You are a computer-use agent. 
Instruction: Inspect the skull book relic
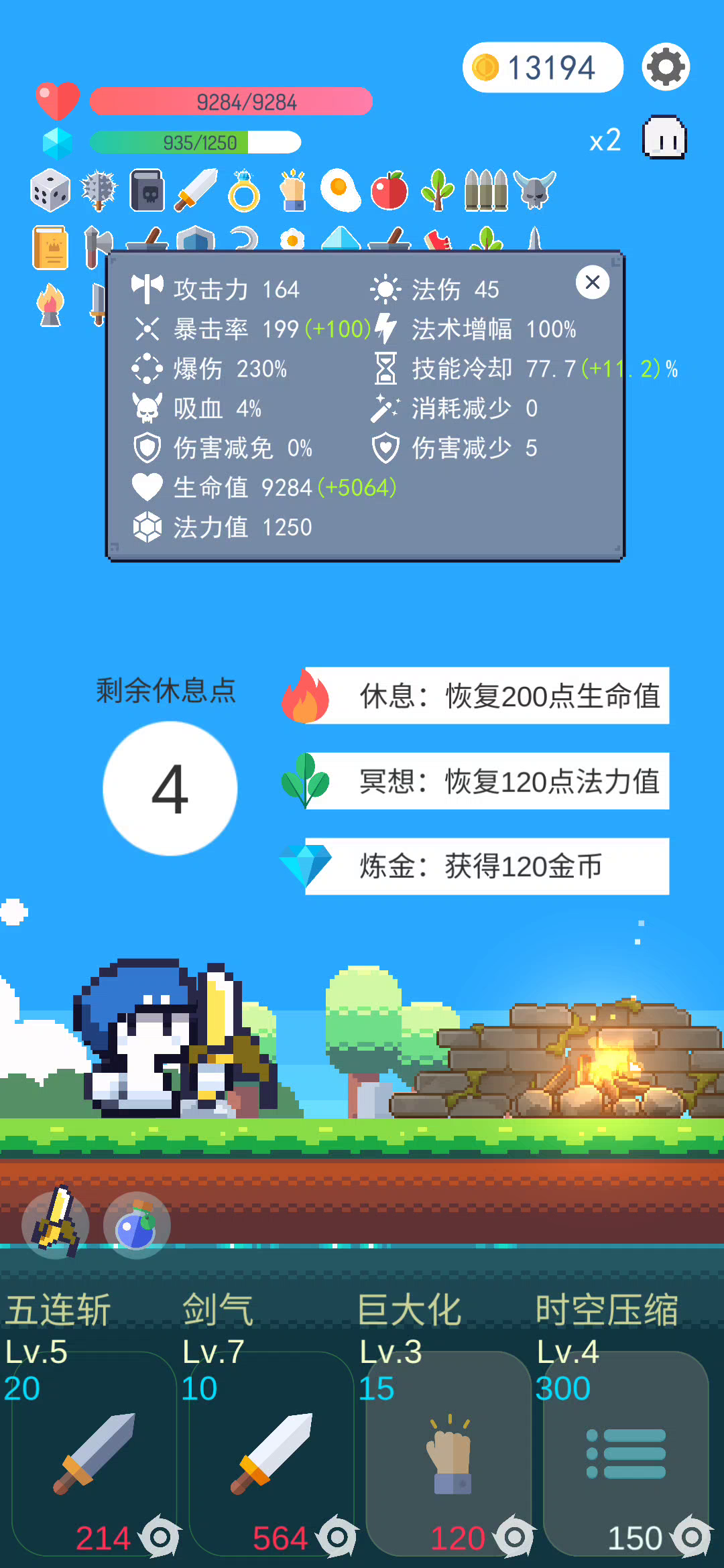(x=147, y=190)
